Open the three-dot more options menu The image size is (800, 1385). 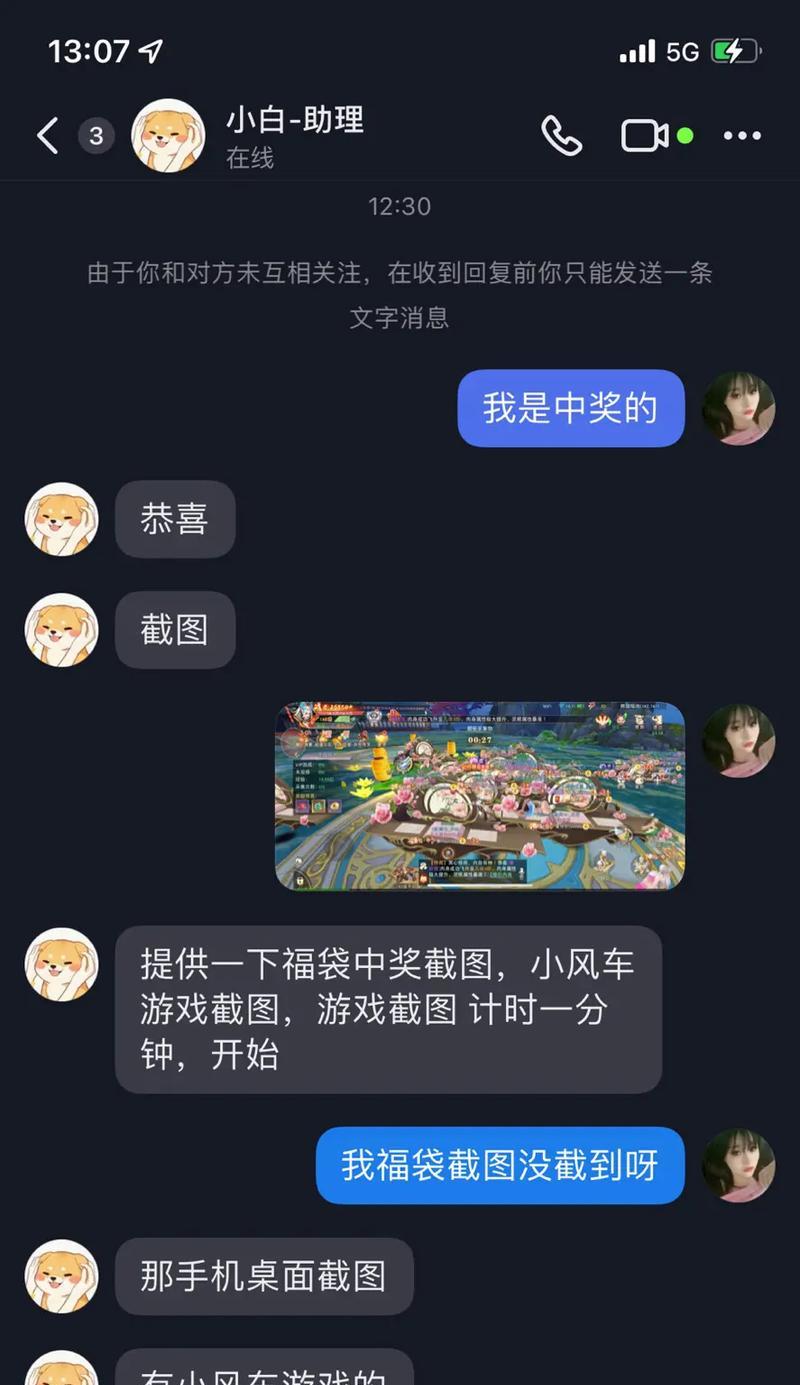pyautogui.click(x=742, y=136)
